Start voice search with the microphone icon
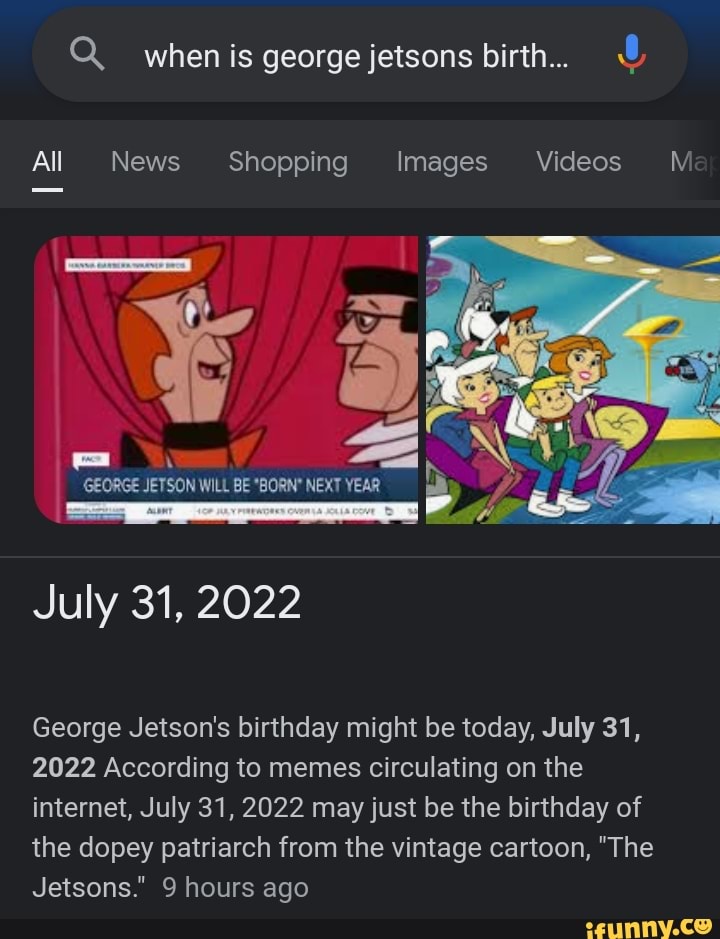 [631, 56]
